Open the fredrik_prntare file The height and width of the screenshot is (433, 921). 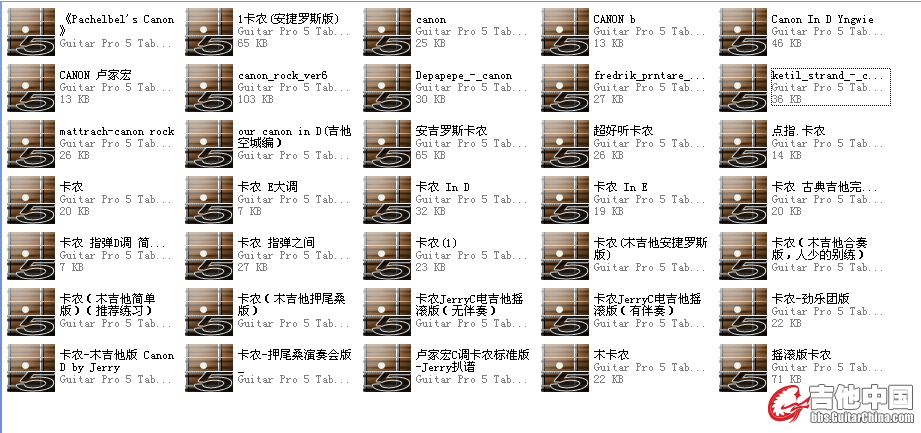[565, 88]
